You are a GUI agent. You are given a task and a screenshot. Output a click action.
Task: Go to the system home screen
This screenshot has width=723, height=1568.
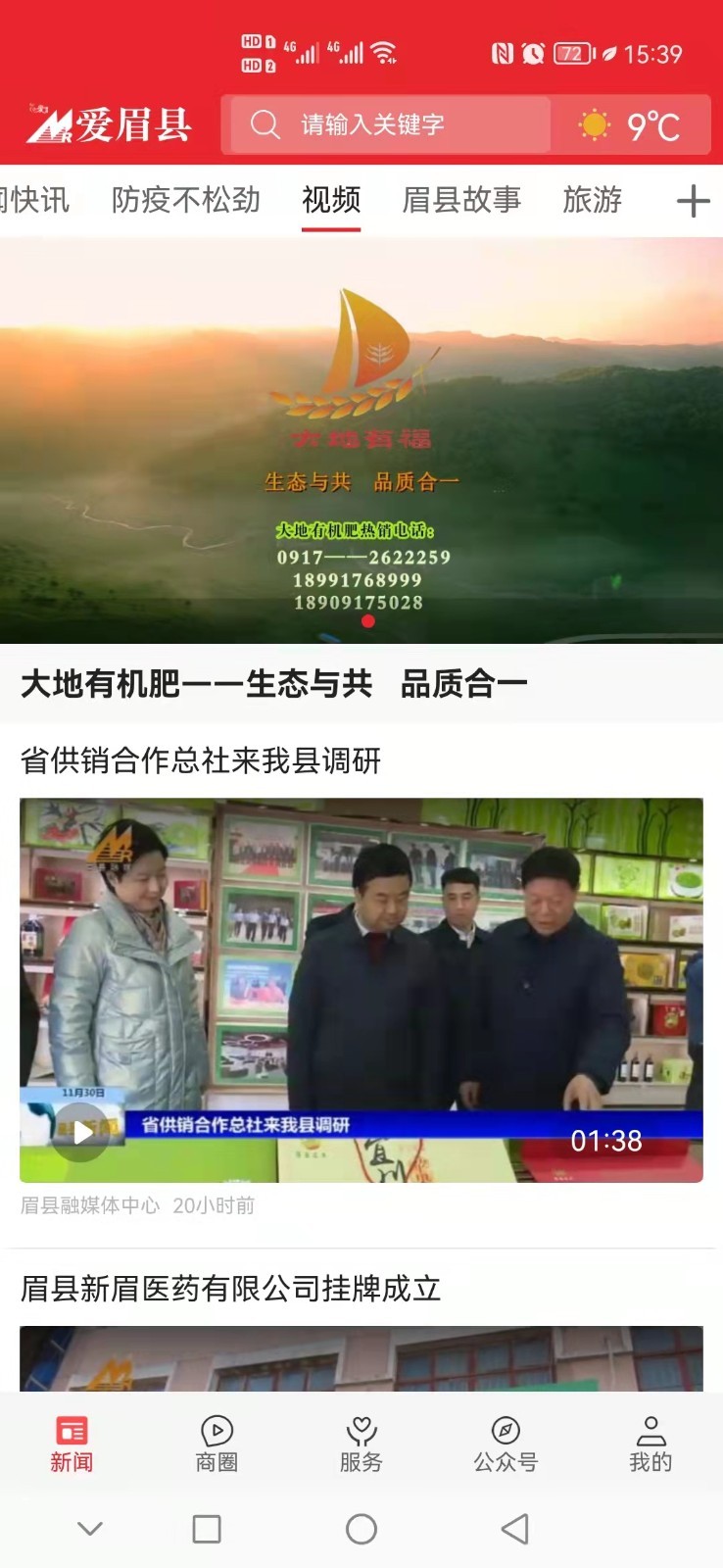(x=361, y=1529)
